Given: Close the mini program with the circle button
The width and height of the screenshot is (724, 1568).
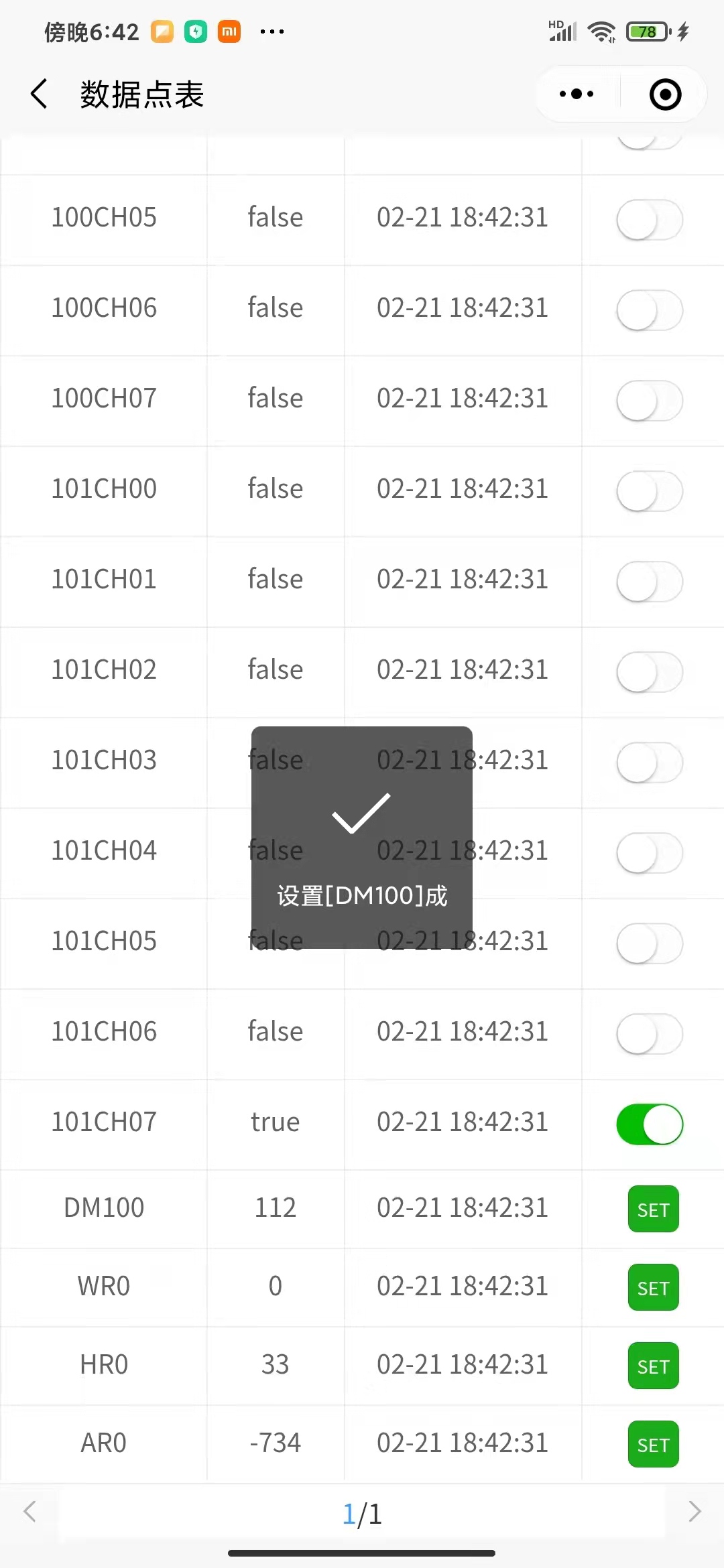Looking at the screenshot, I should coord(665,94).
